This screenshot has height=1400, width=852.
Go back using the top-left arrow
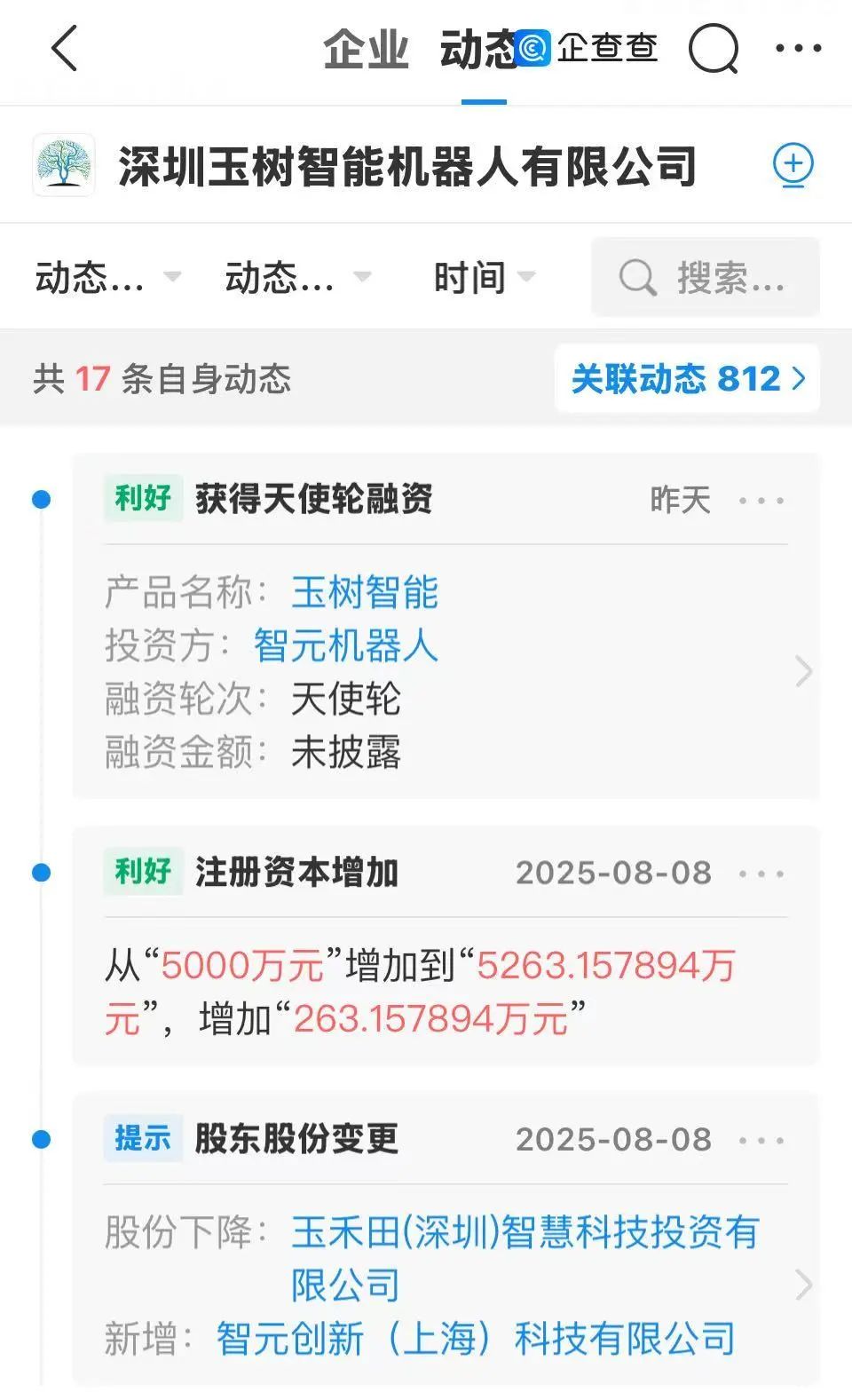(x=65, y=48)
